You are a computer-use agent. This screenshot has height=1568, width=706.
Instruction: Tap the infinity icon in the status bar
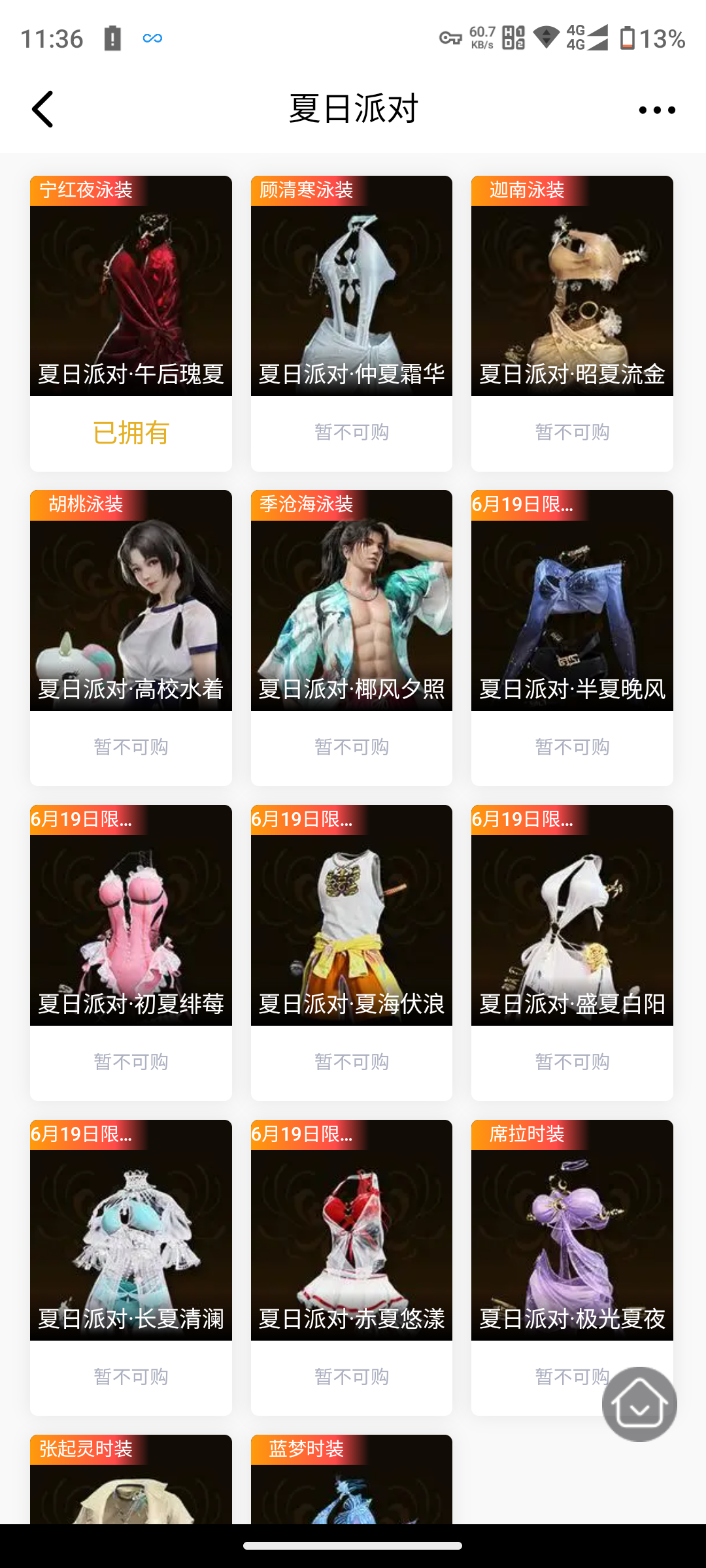152,38
